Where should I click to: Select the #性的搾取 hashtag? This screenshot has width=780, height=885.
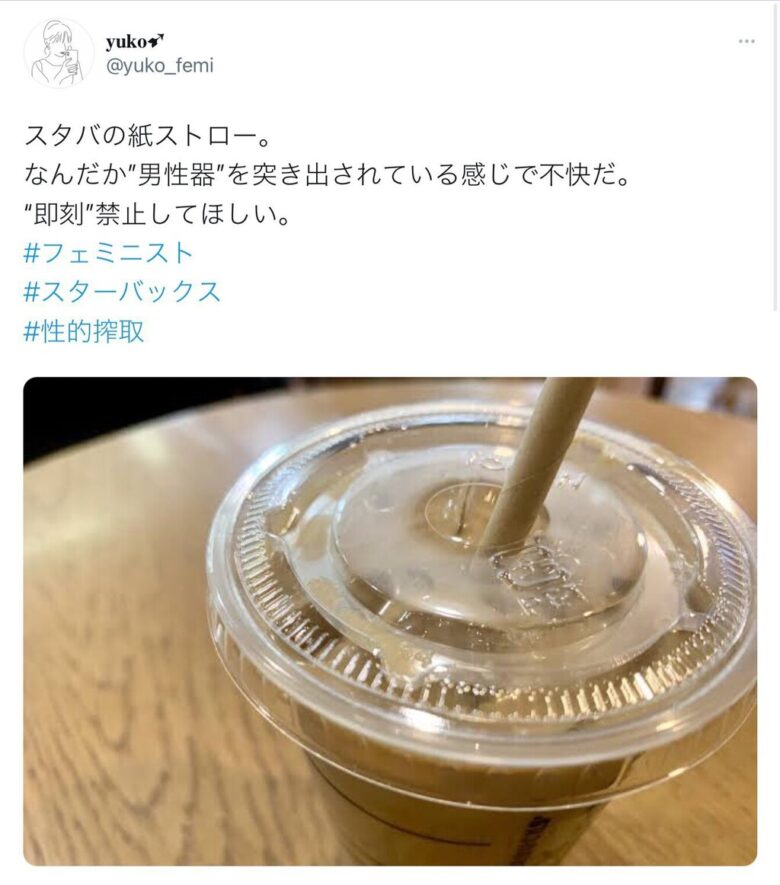click(84, 332)
